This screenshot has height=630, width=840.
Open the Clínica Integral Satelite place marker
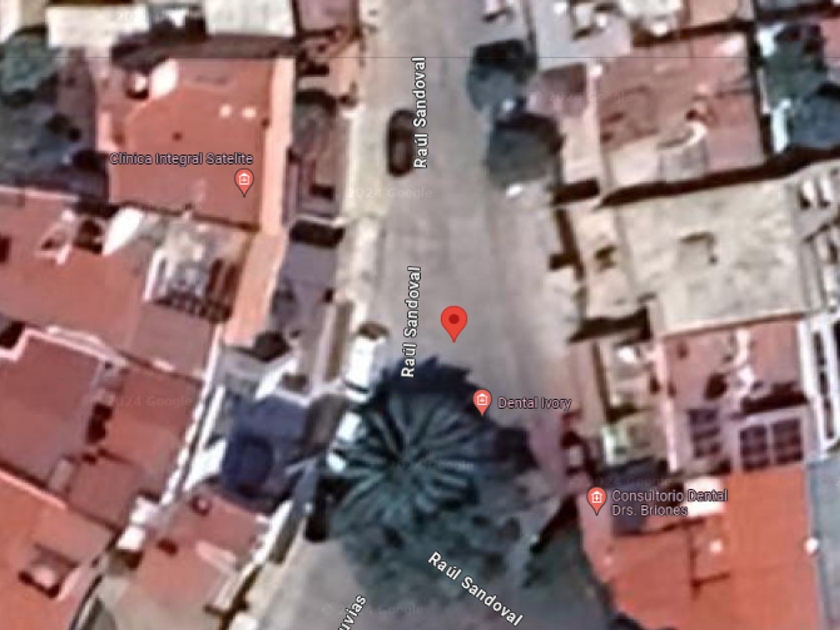244,183
